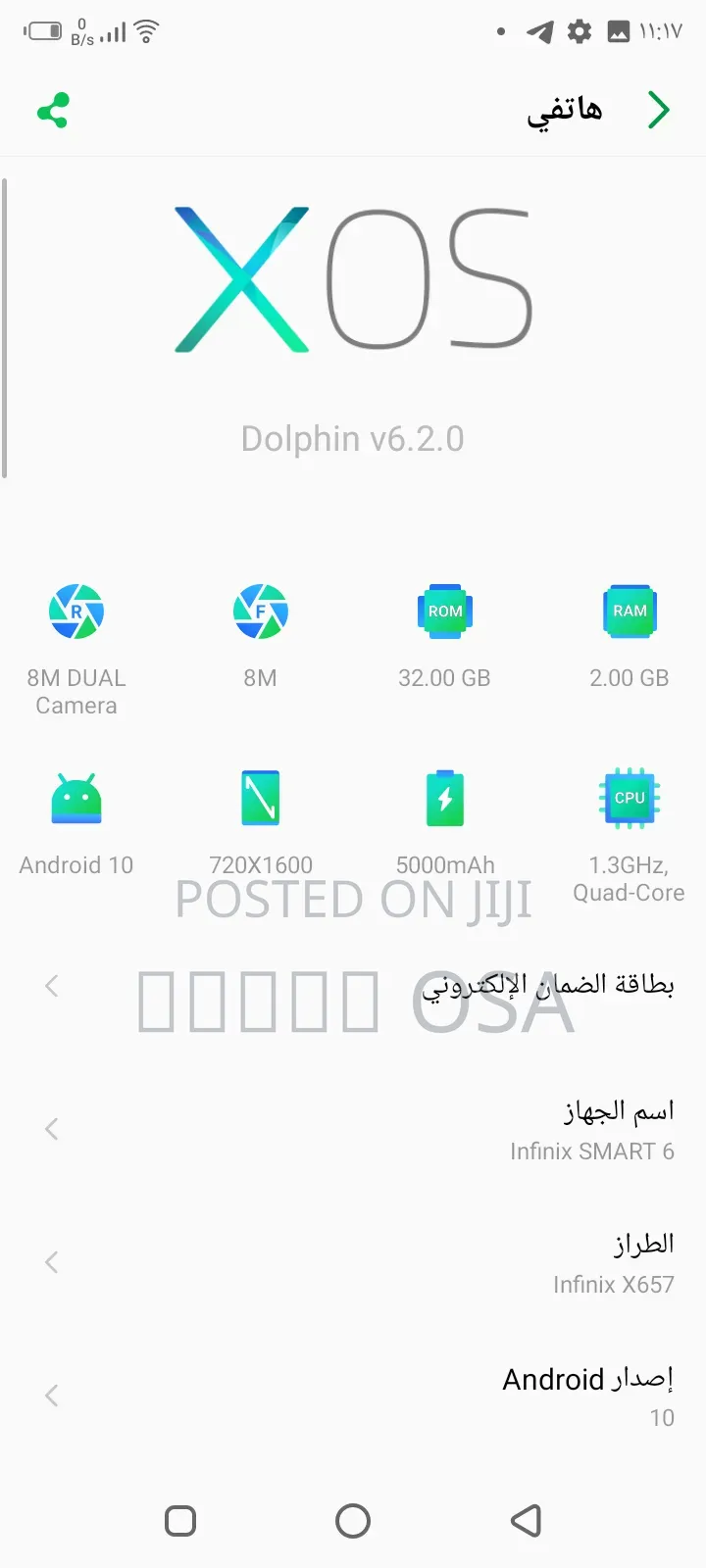Screen dimensions: 706x1568
Task: Tap the settings gear in the status bar
Action: (x=579, y=30)
